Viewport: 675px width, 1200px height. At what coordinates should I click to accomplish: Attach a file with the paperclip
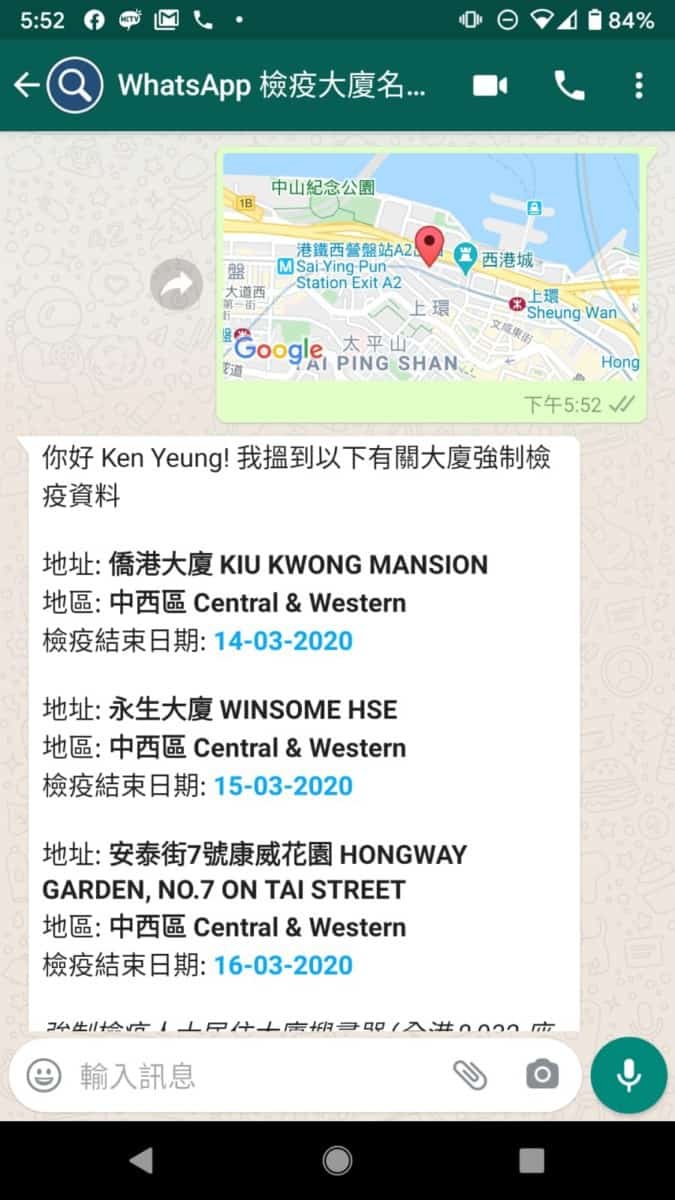[470, 1075]
